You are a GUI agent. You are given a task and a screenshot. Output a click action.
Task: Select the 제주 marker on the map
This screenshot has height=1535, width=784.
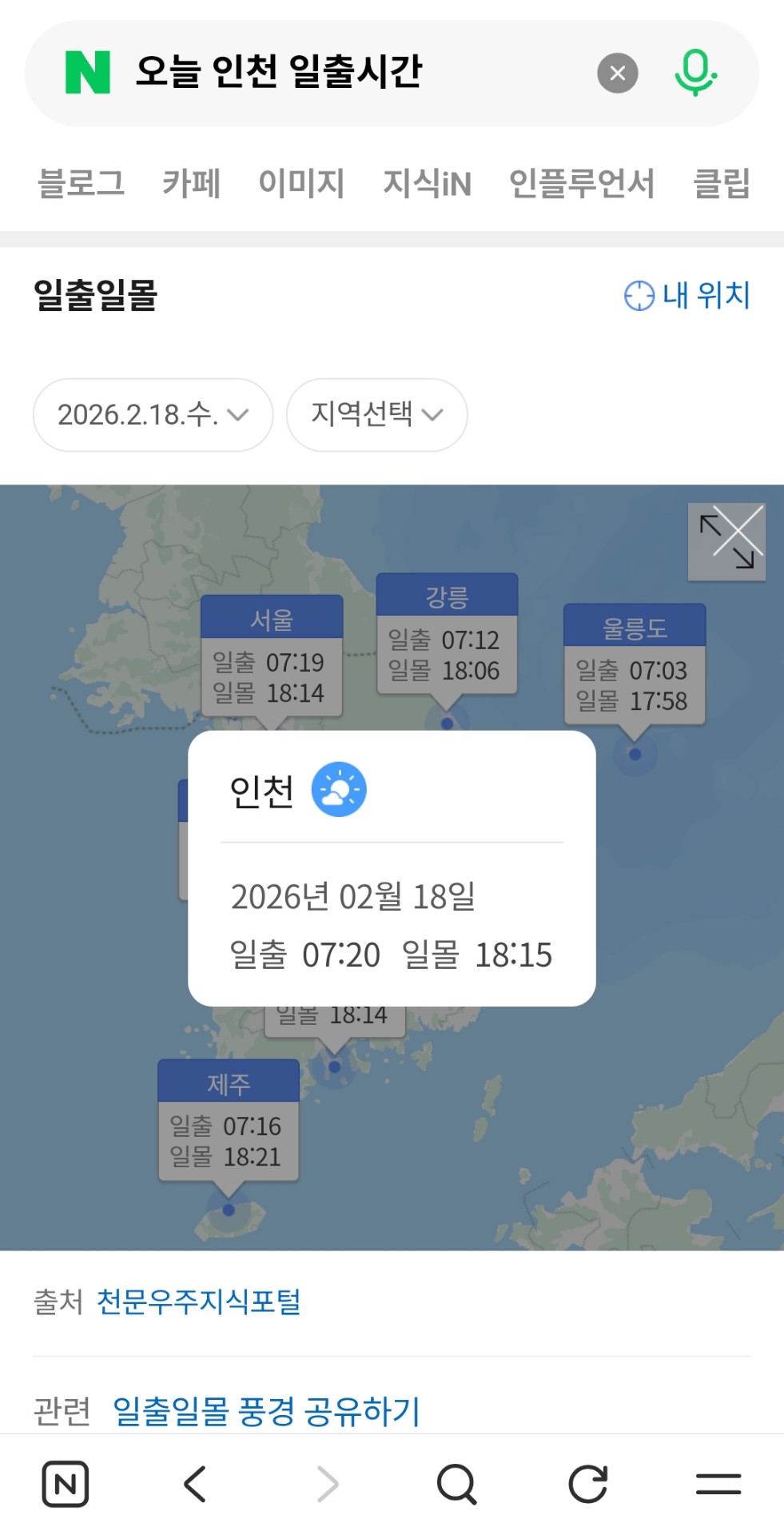(229, 1121)
